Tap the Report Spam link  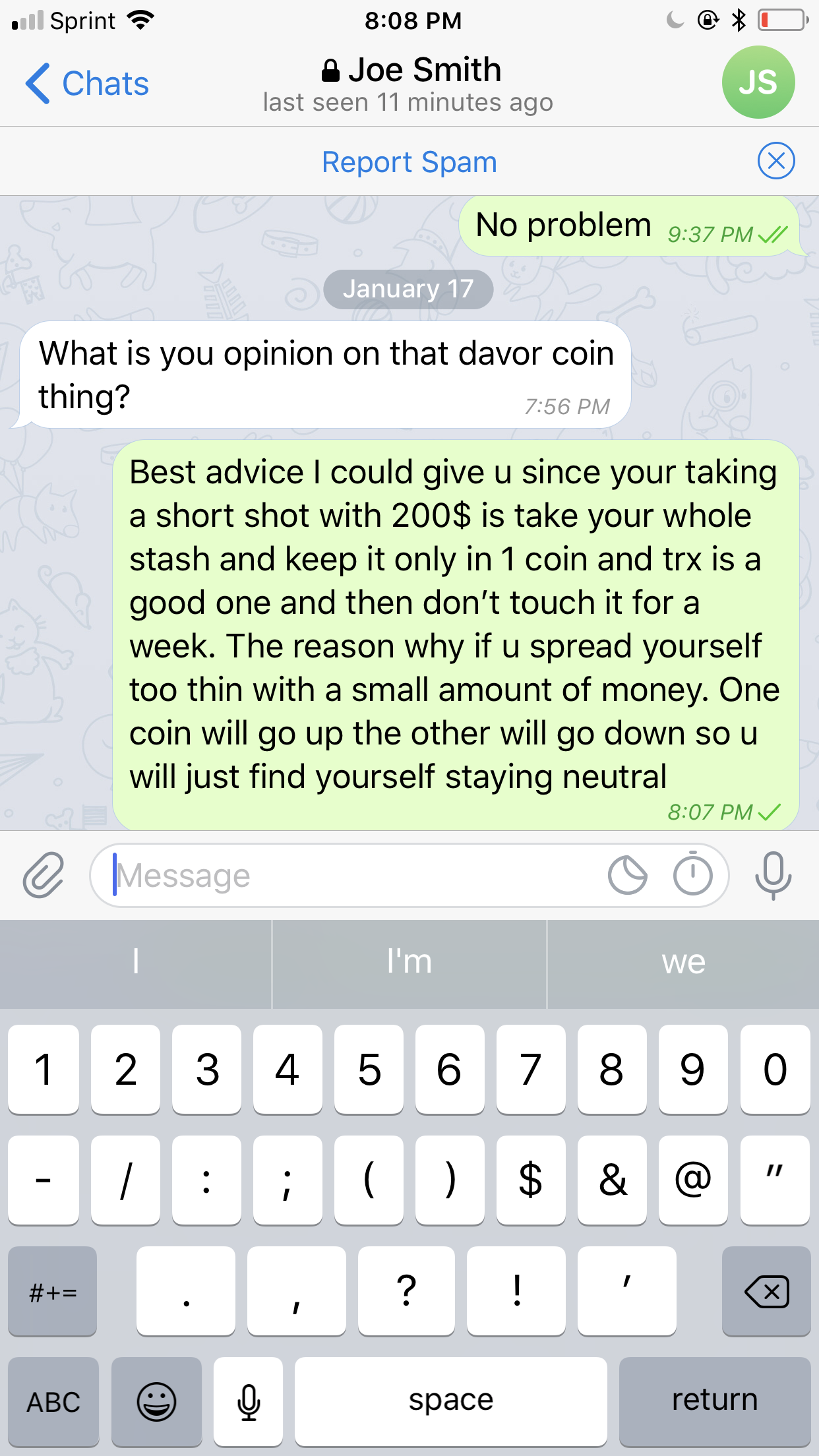(409, 162)
